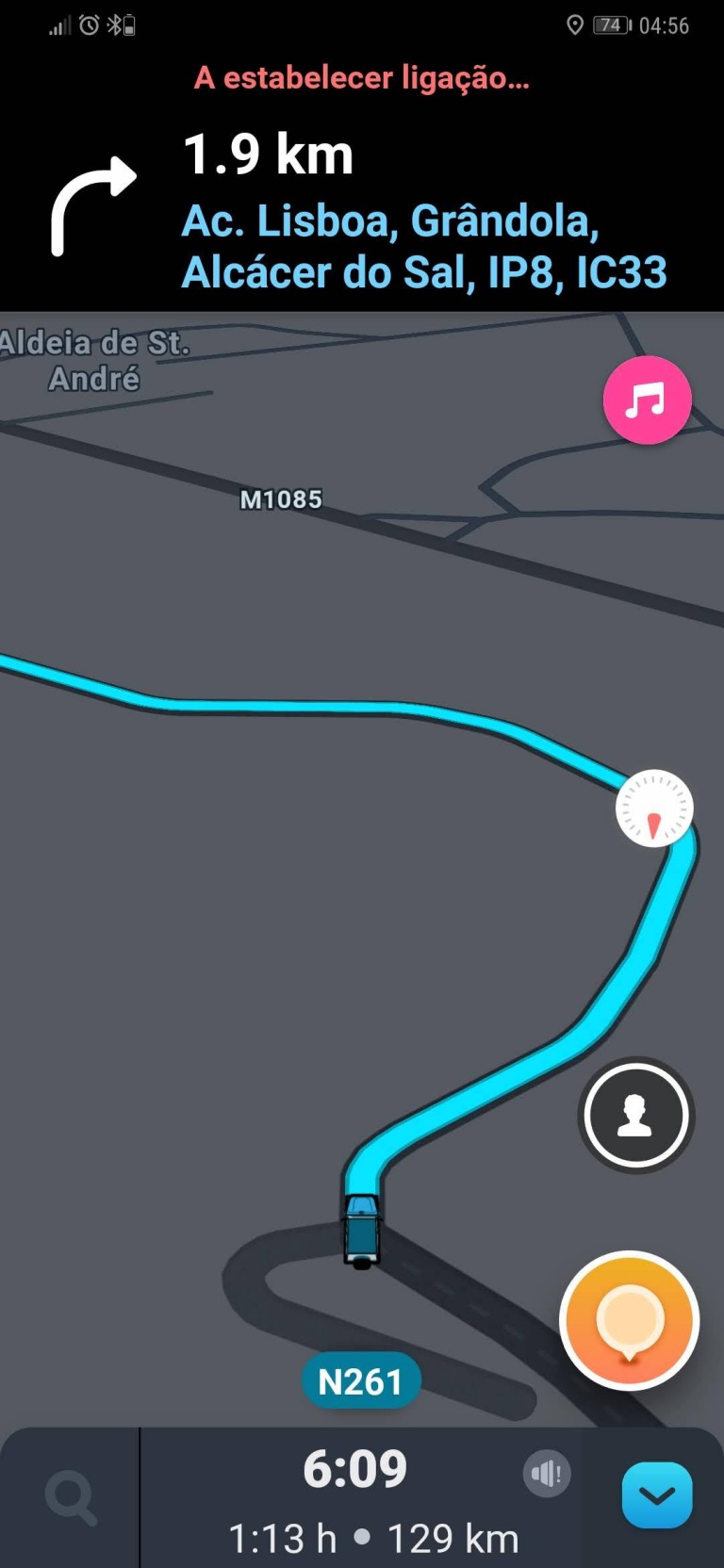Tap the Aldeia de St. André map label
724x1568 pixels.
[x=93, y=361]
